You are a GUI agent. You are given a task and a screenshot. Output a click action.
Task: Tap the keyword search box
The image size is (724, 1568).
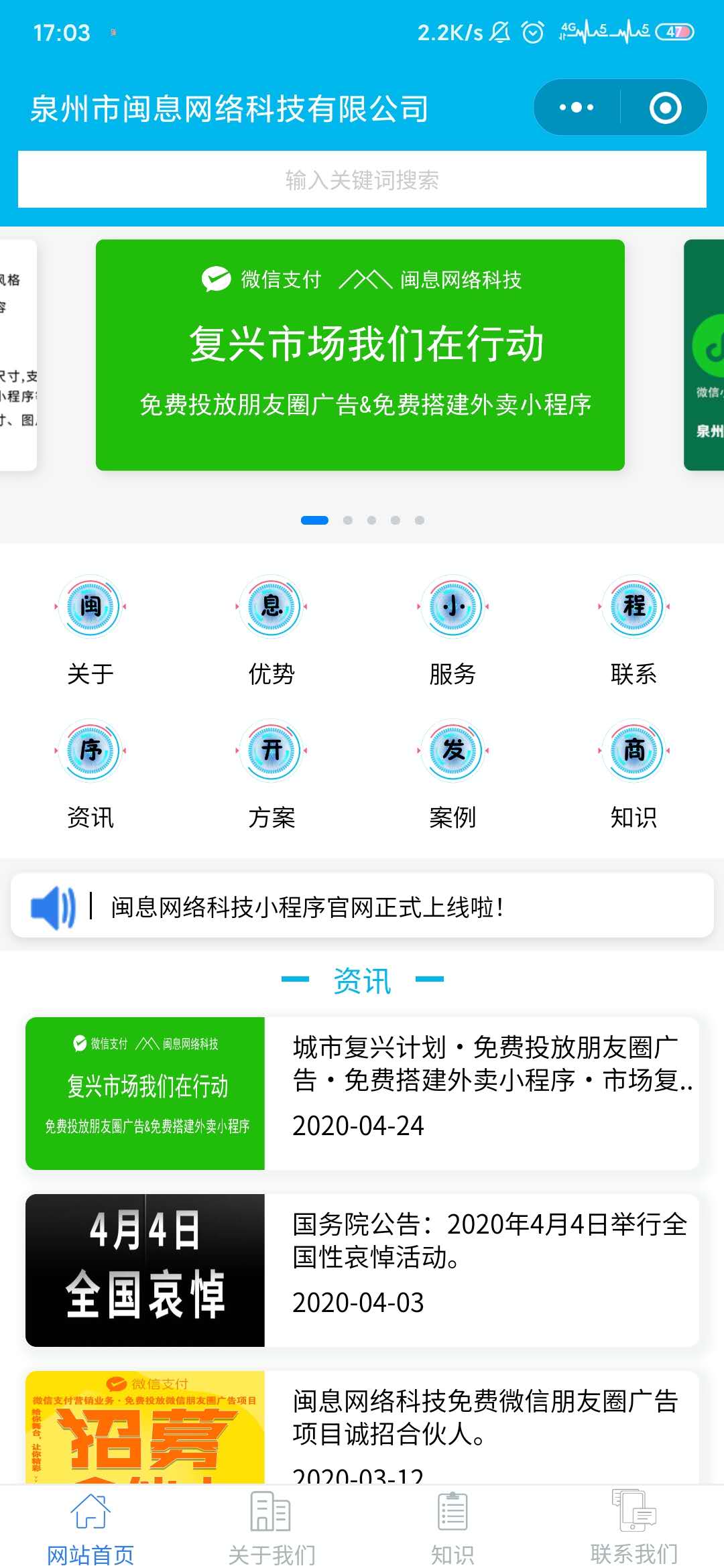click(x=362, y=180)
